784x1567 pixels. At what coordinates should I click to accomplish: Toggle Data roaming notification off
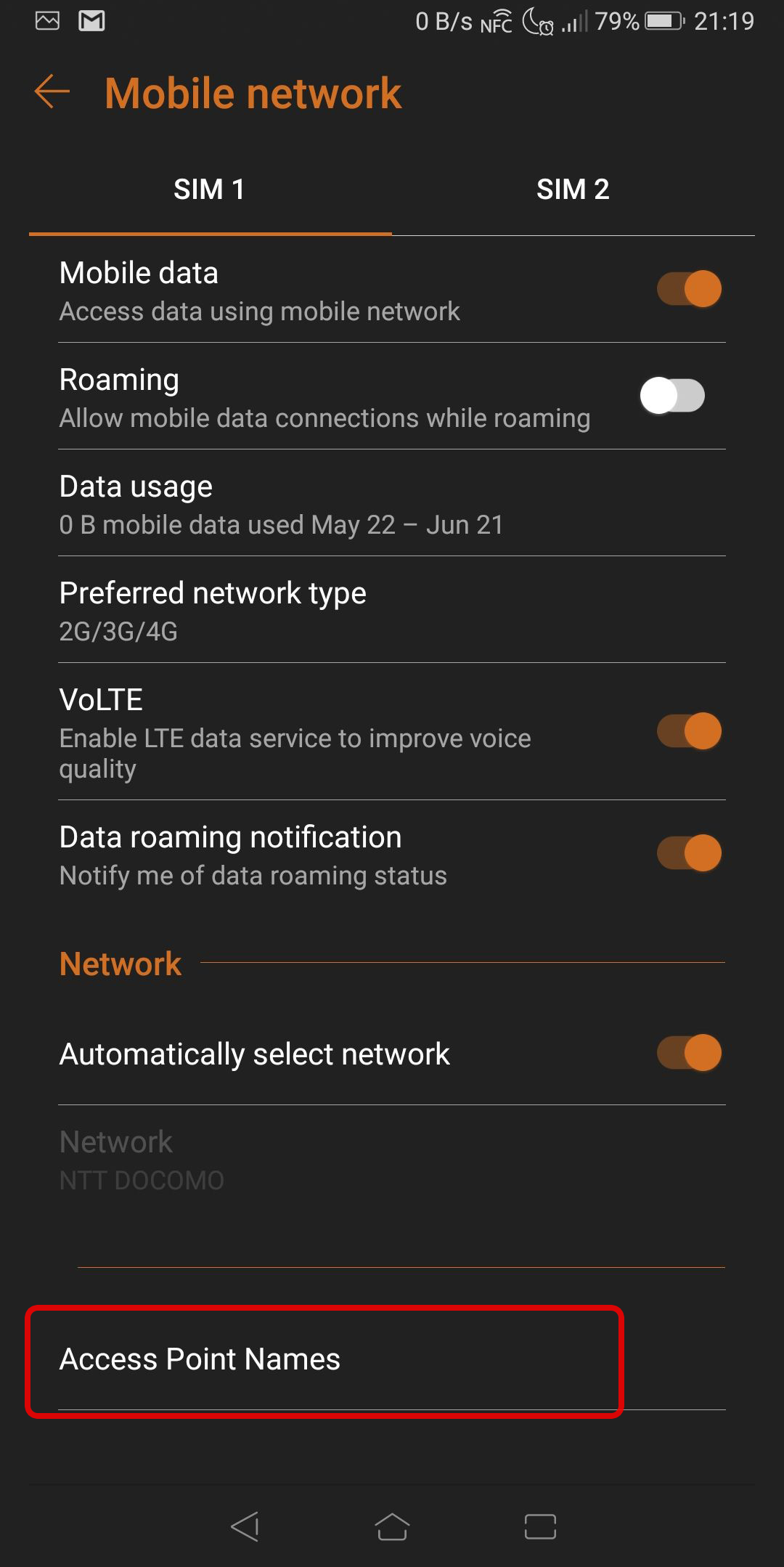coord(689,852)
